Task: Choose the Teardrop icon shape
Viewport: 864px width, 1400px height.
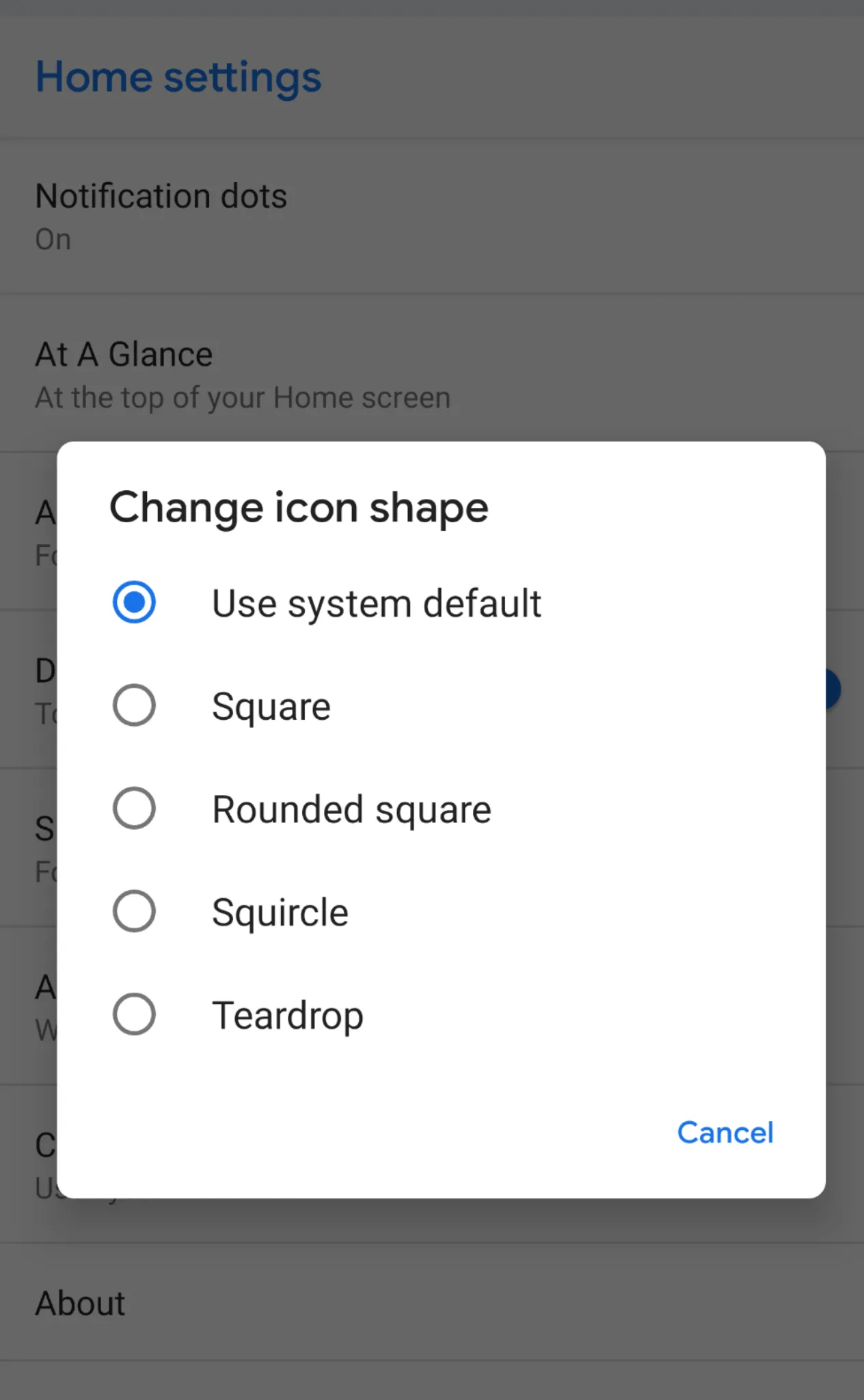Action: 134,1014
